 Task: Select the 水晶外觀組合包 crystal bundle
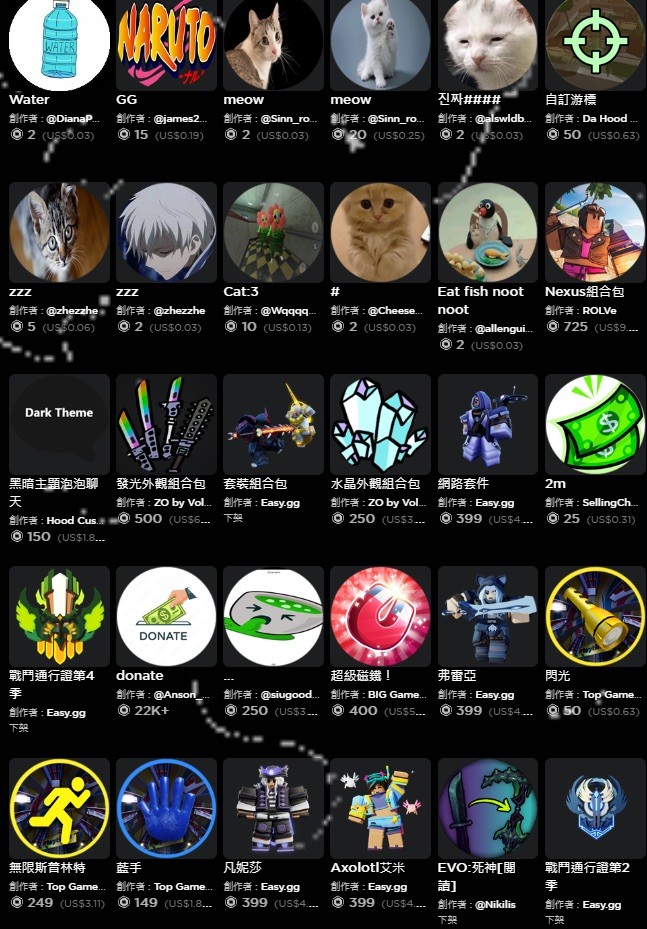tap(381, 424)
